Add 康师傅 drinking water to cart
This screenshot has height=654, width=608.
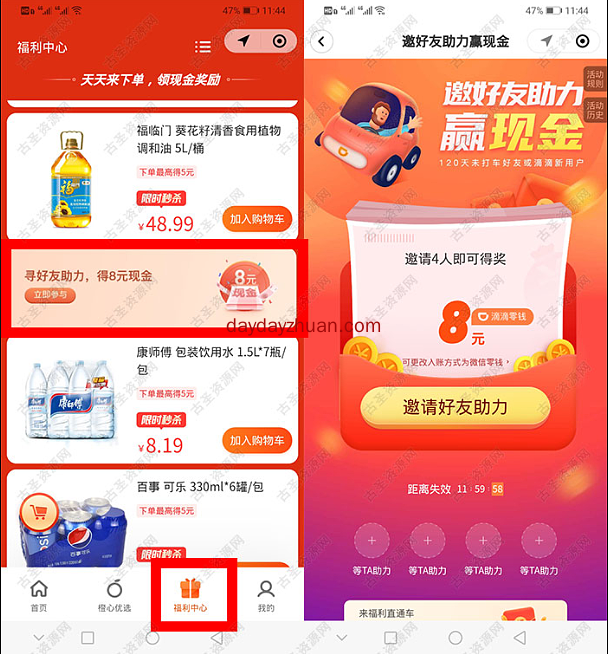[x=256, y=440]
